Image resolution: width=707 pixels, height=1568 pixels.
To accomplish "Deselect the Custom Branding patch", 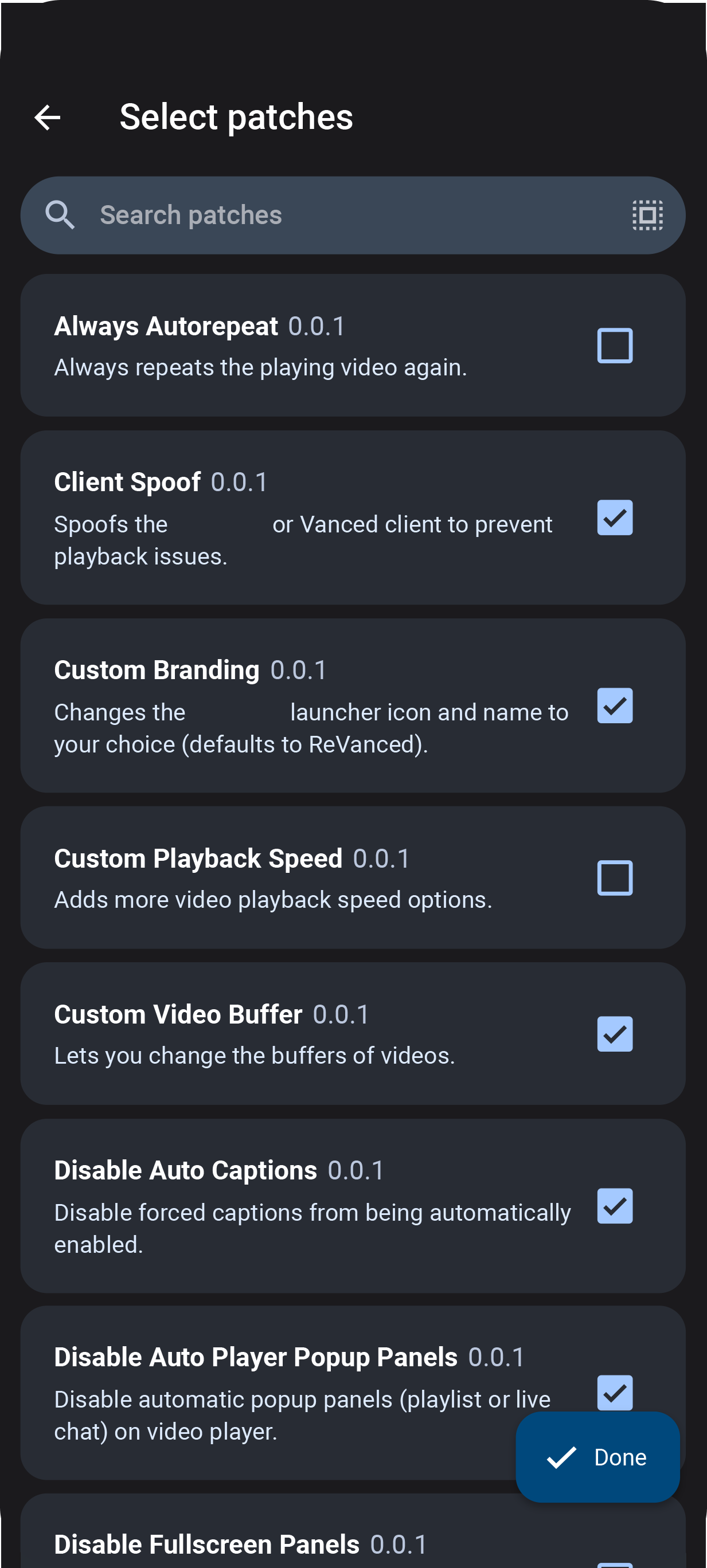I will [x=615, y=706].
